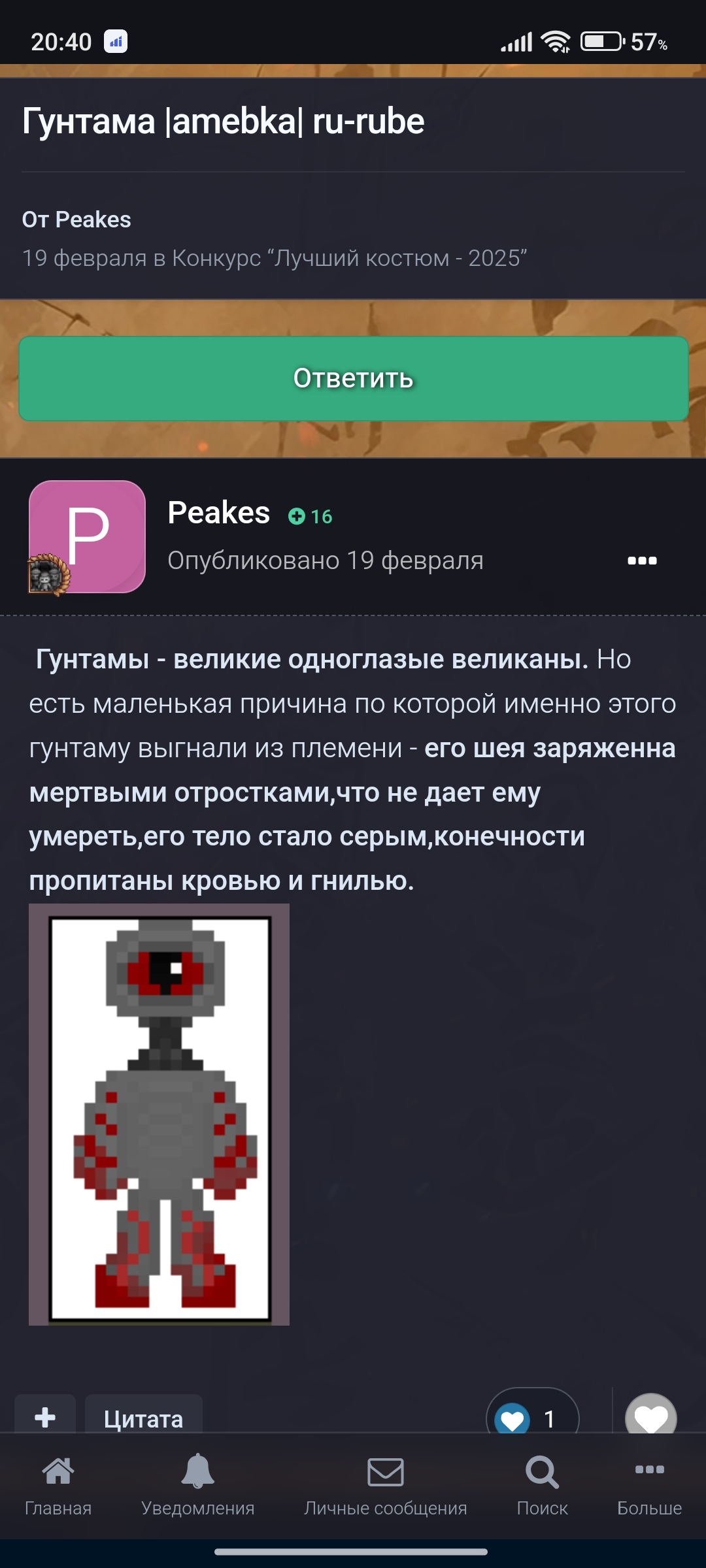Open Уведомления notifications tab
The image size is (706, 1568).
198,1486
